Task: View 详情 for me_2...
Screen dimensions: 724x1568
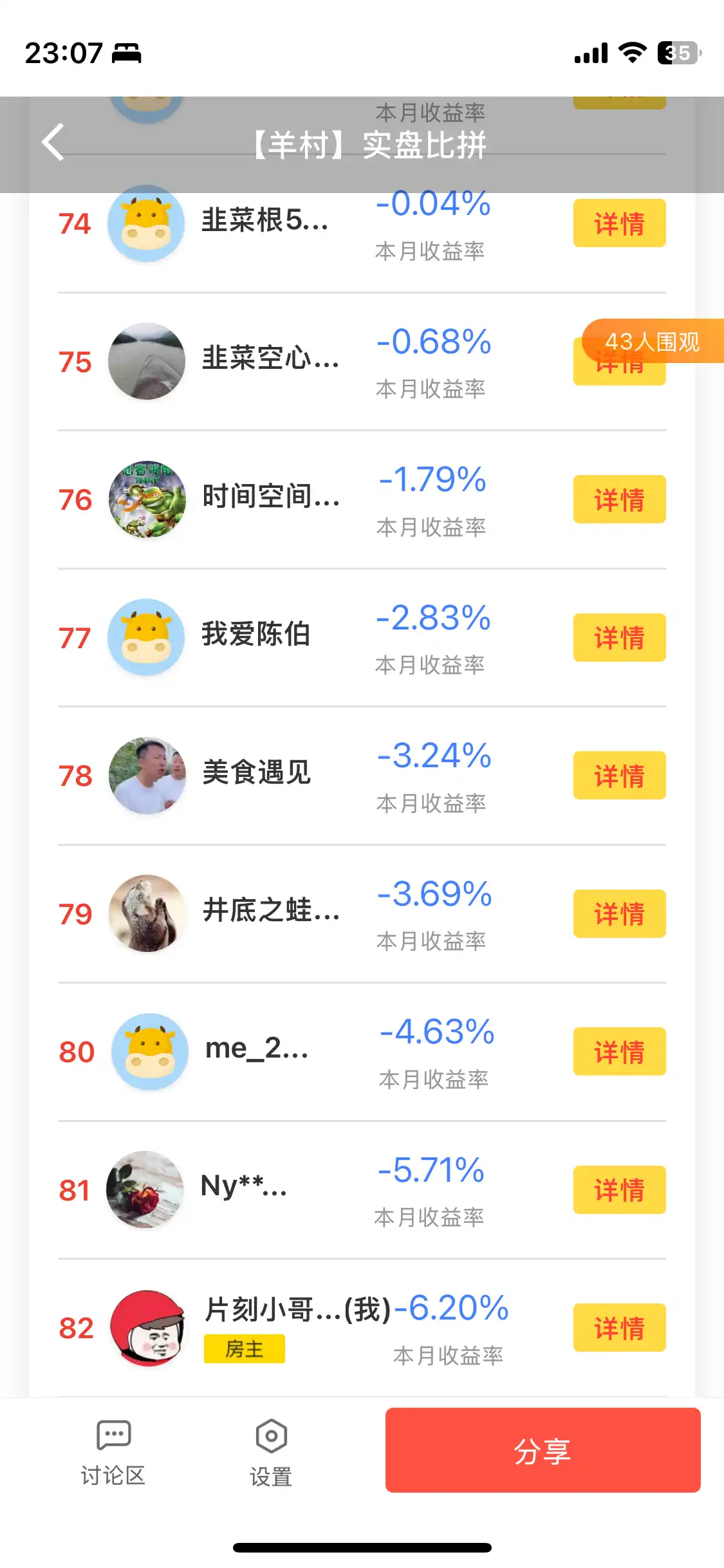Action: click(618, 1052)
